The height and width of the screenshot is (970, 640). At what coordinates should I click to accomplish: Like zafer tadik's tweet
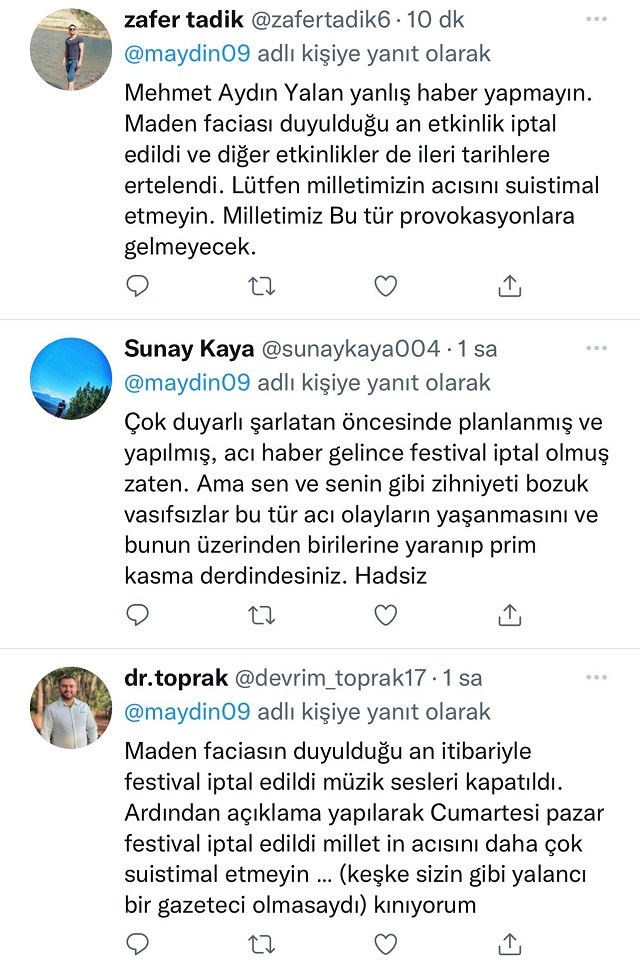coord(386,287)
